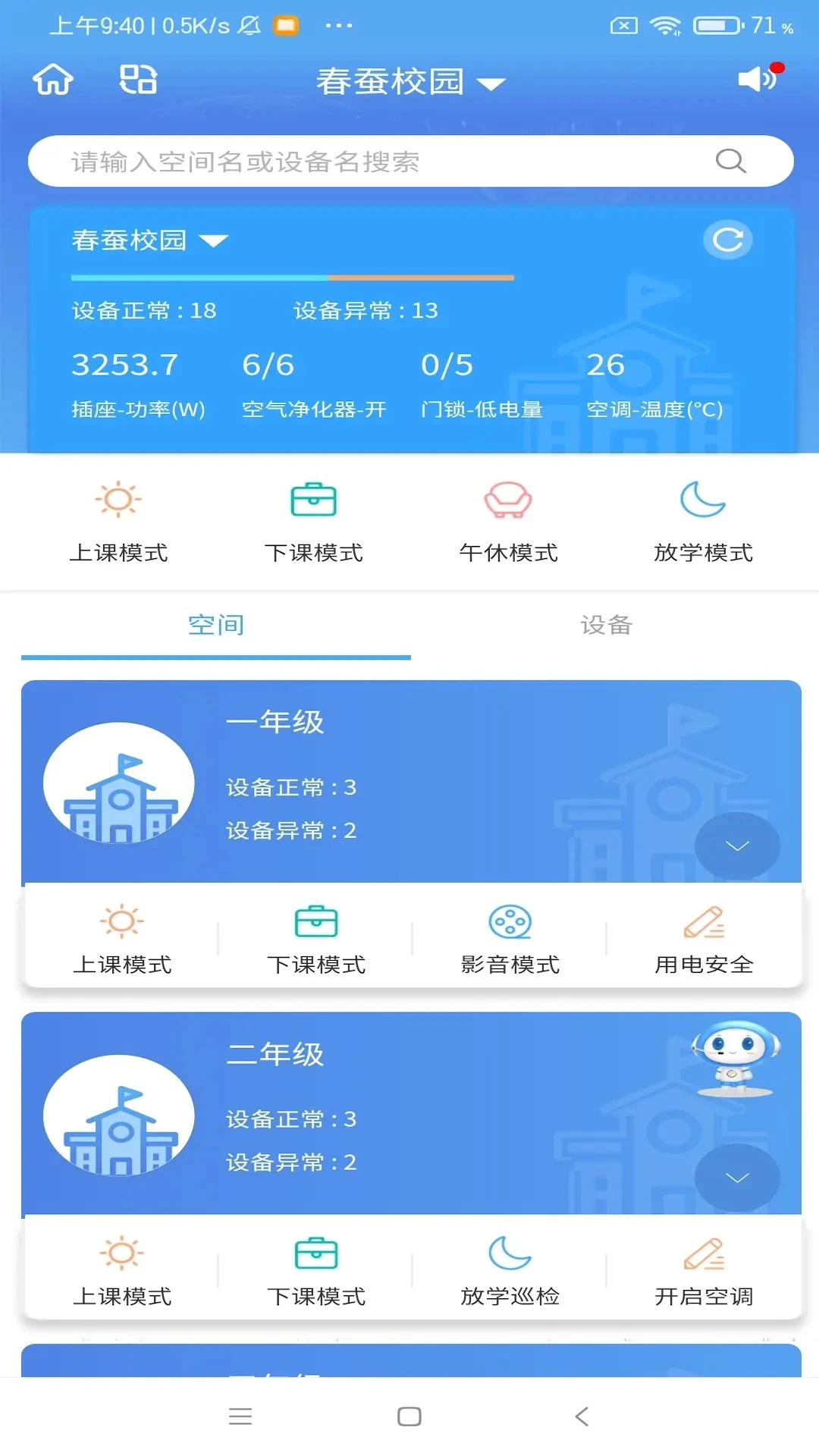This screenshot has height=1456, width=819.
Task: Select the 下课模式 briefcase icon
Action: (x=314, y=499)
